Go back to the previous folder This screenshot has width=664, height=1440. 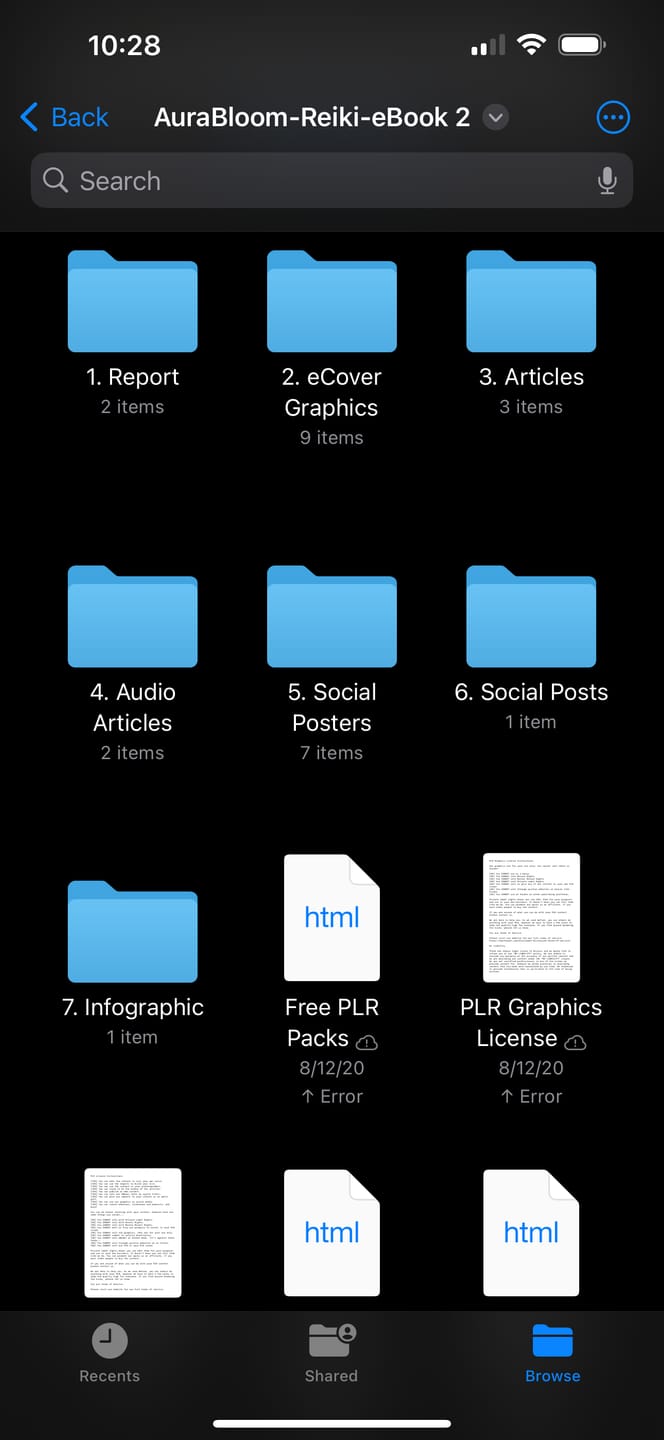64,117
